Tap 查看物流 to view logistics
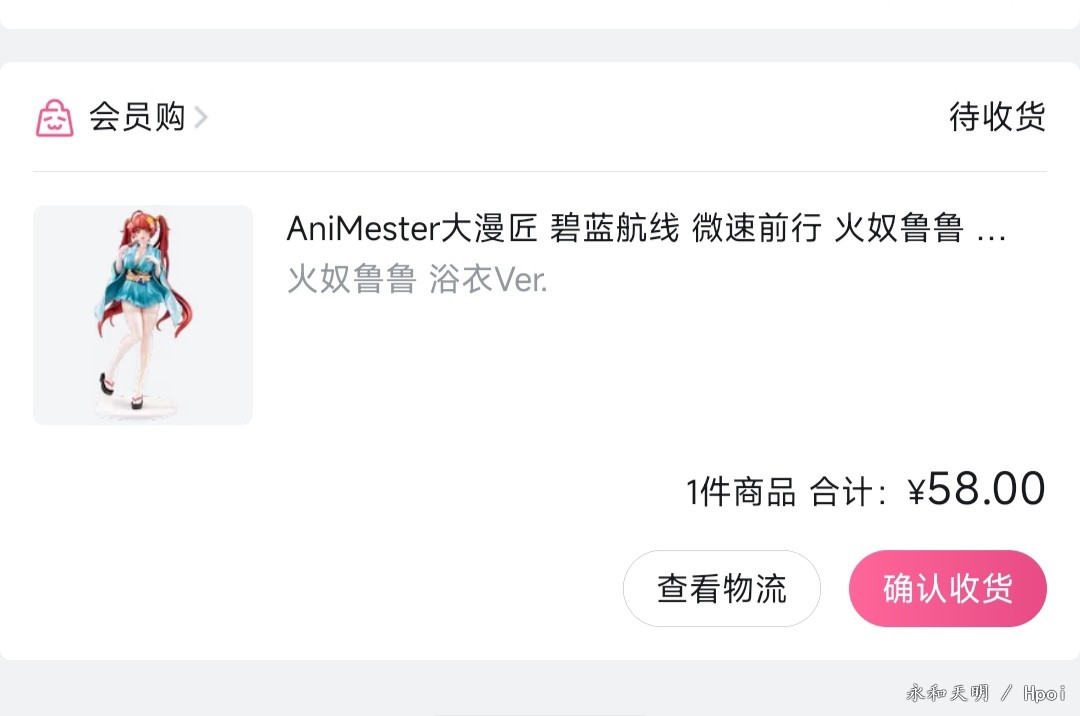1080x716 pixels. [x=721, y=589]
